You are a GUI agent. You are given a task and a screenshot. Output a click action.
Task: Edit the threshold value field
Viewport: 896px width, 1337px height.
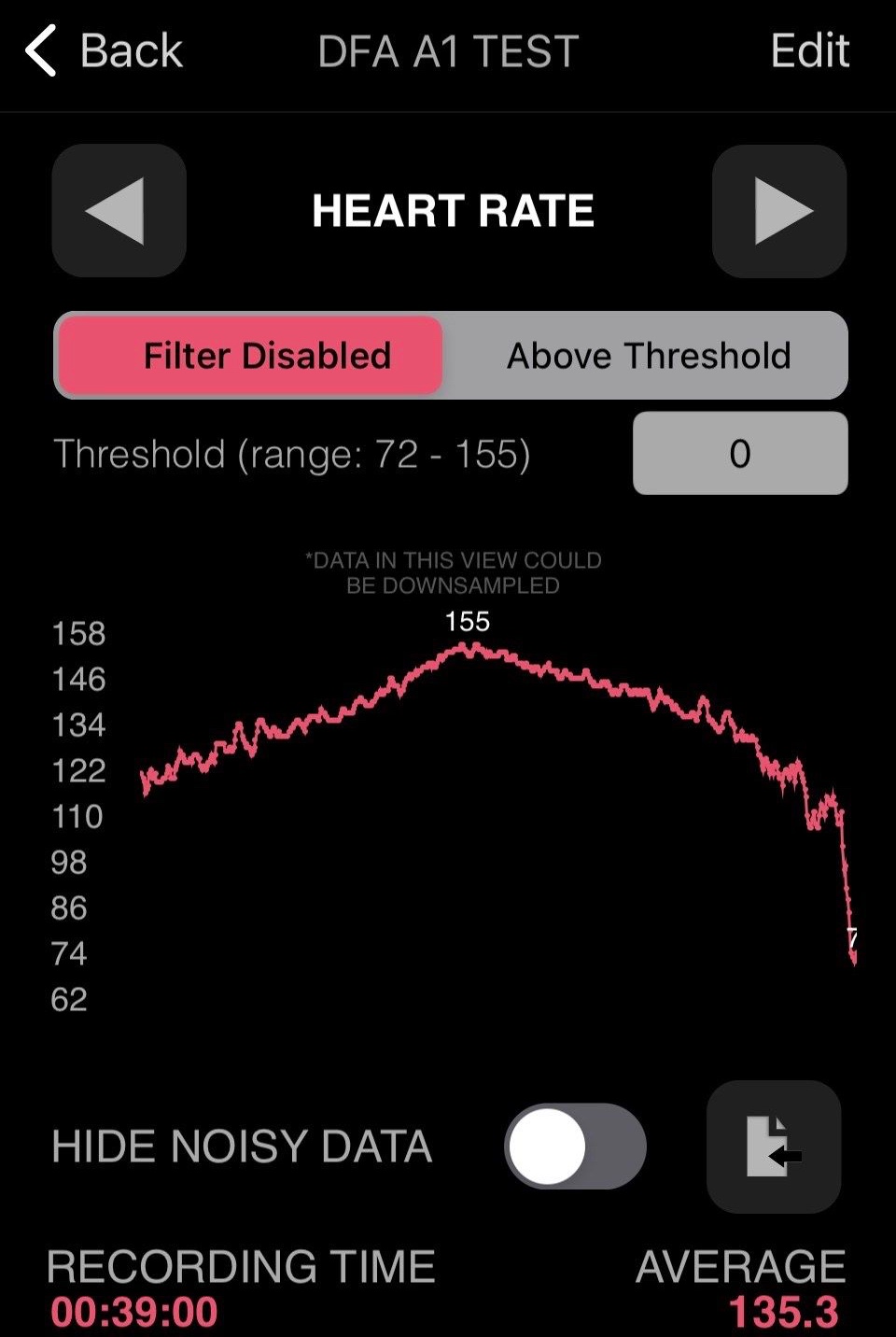pyautogui.click(x=739, y=454)
